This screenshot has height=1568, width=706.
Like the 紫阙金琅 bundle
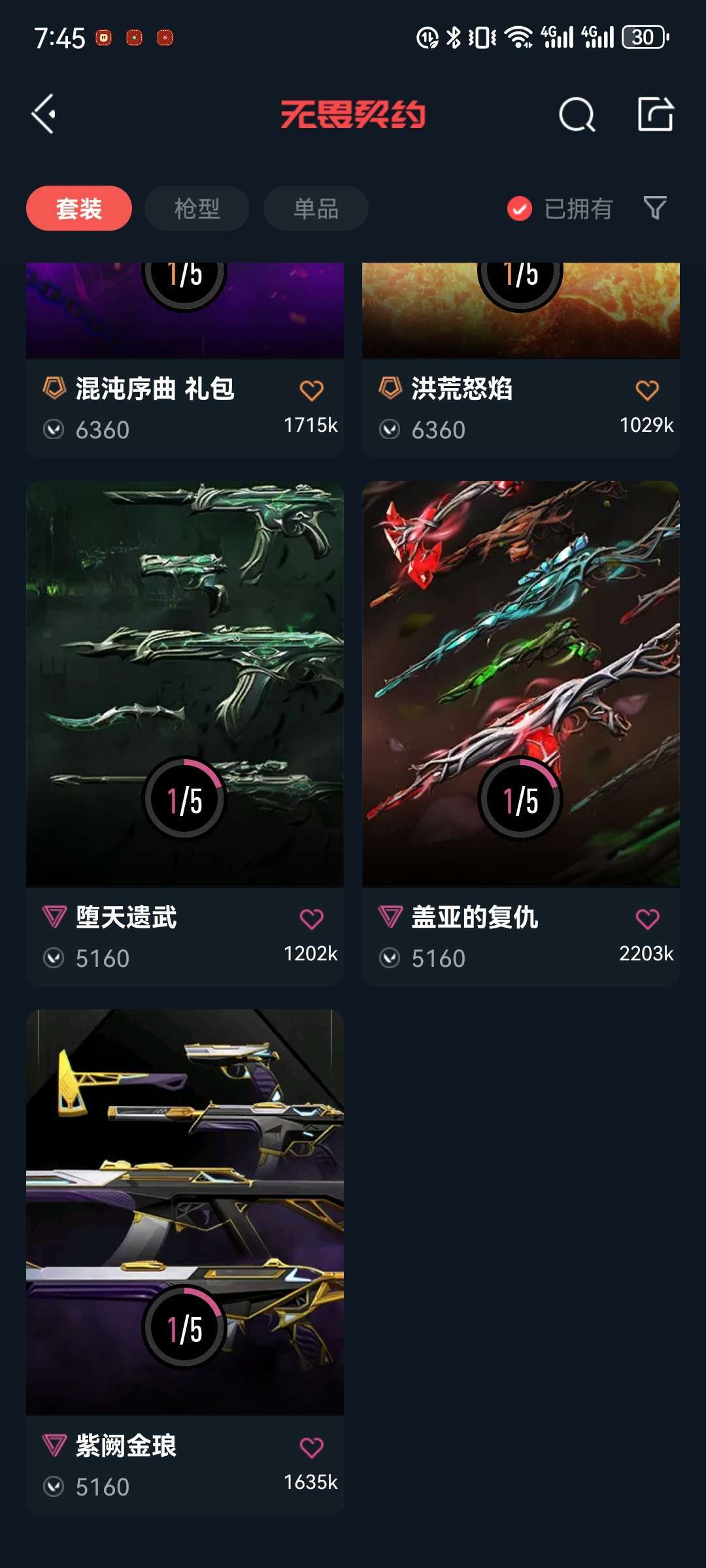tap(312, 1447)
